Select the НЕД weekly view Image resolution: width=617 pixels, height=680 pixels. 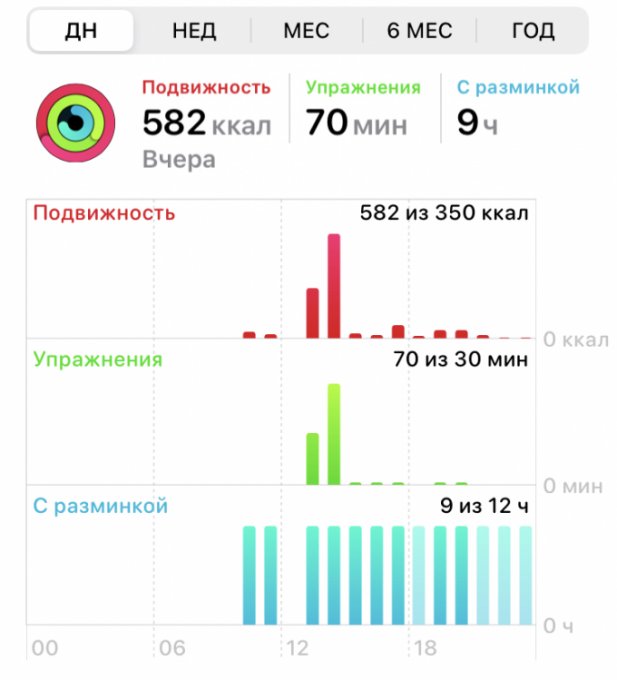coord(194,31)
